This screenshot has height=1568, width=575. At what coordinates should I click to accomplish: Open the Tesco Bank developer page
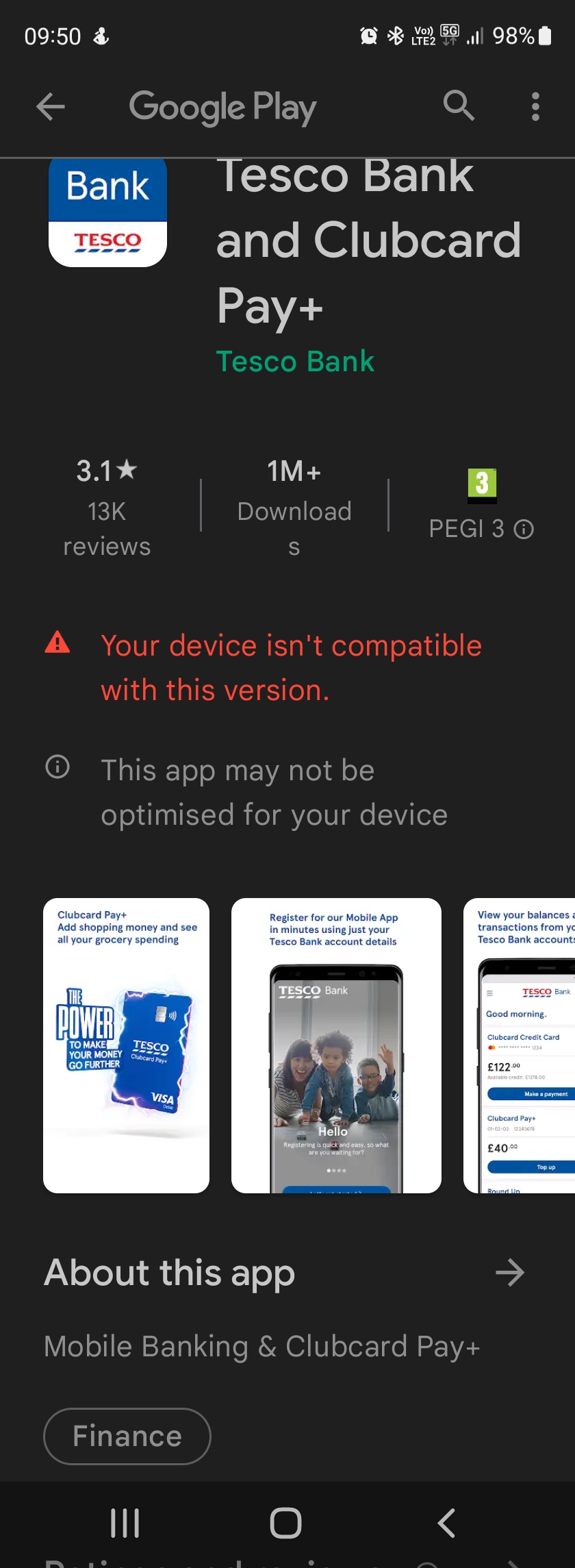coord(295,361)
